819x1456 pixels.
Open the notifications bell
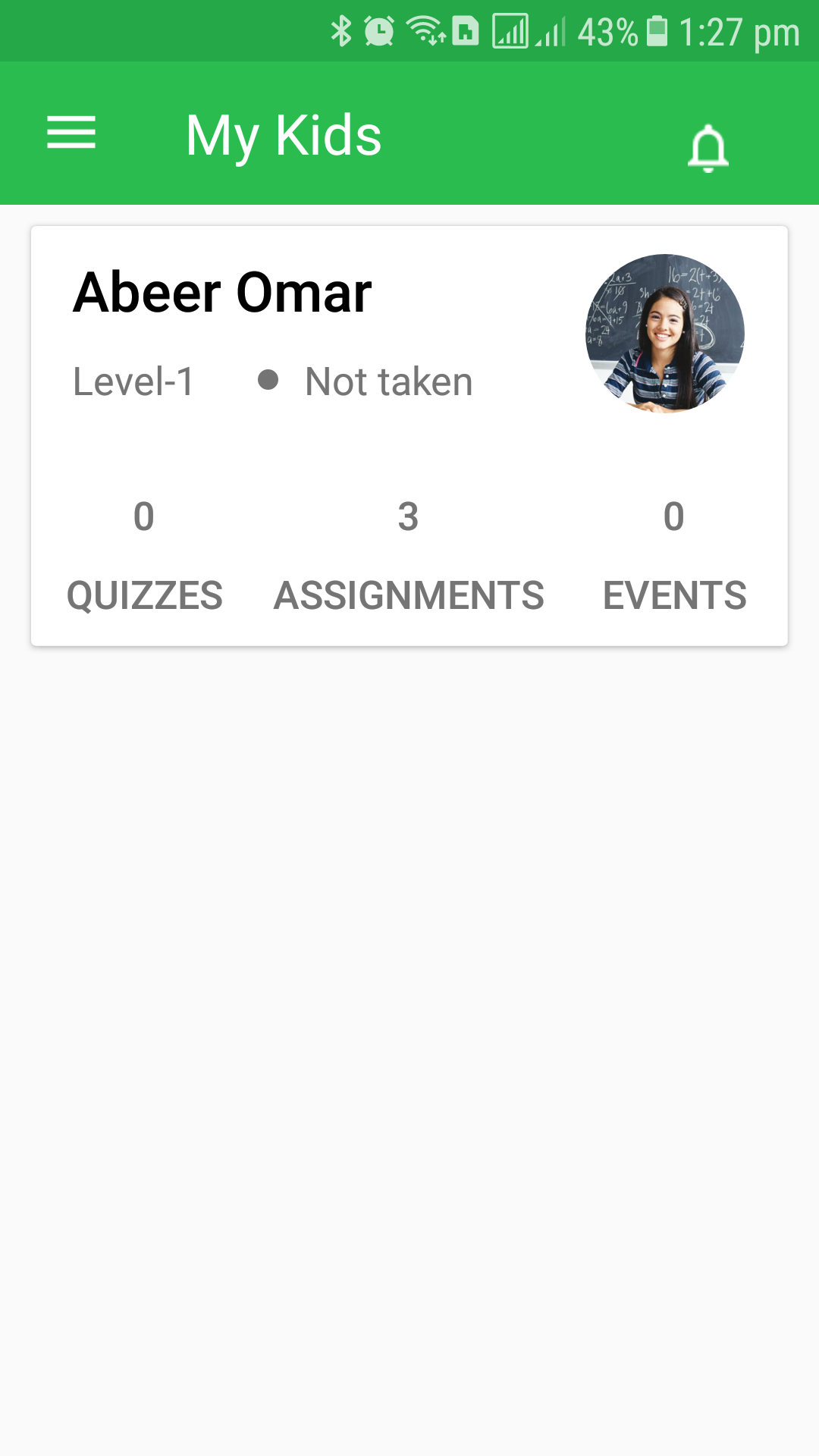[708, 148]
